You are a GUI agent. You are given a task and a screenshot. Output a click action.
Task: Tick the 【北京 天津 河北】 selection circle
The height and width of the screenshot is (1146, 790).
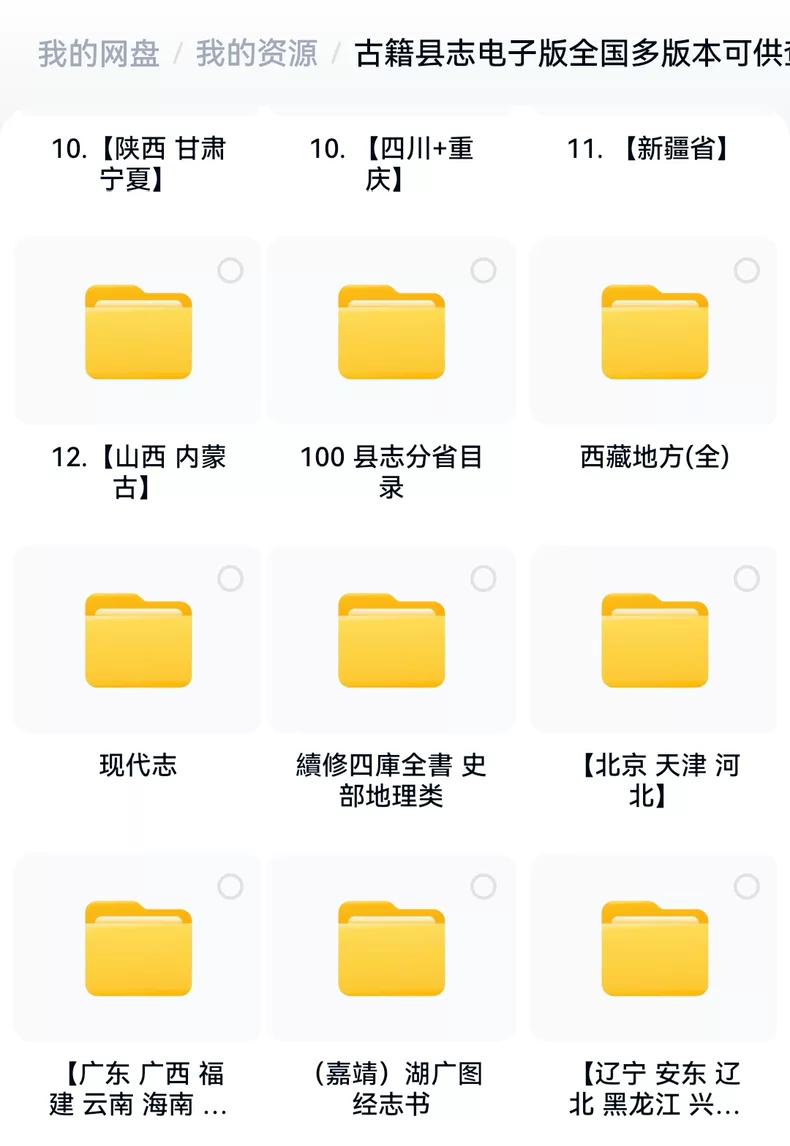tap(746, 578)
